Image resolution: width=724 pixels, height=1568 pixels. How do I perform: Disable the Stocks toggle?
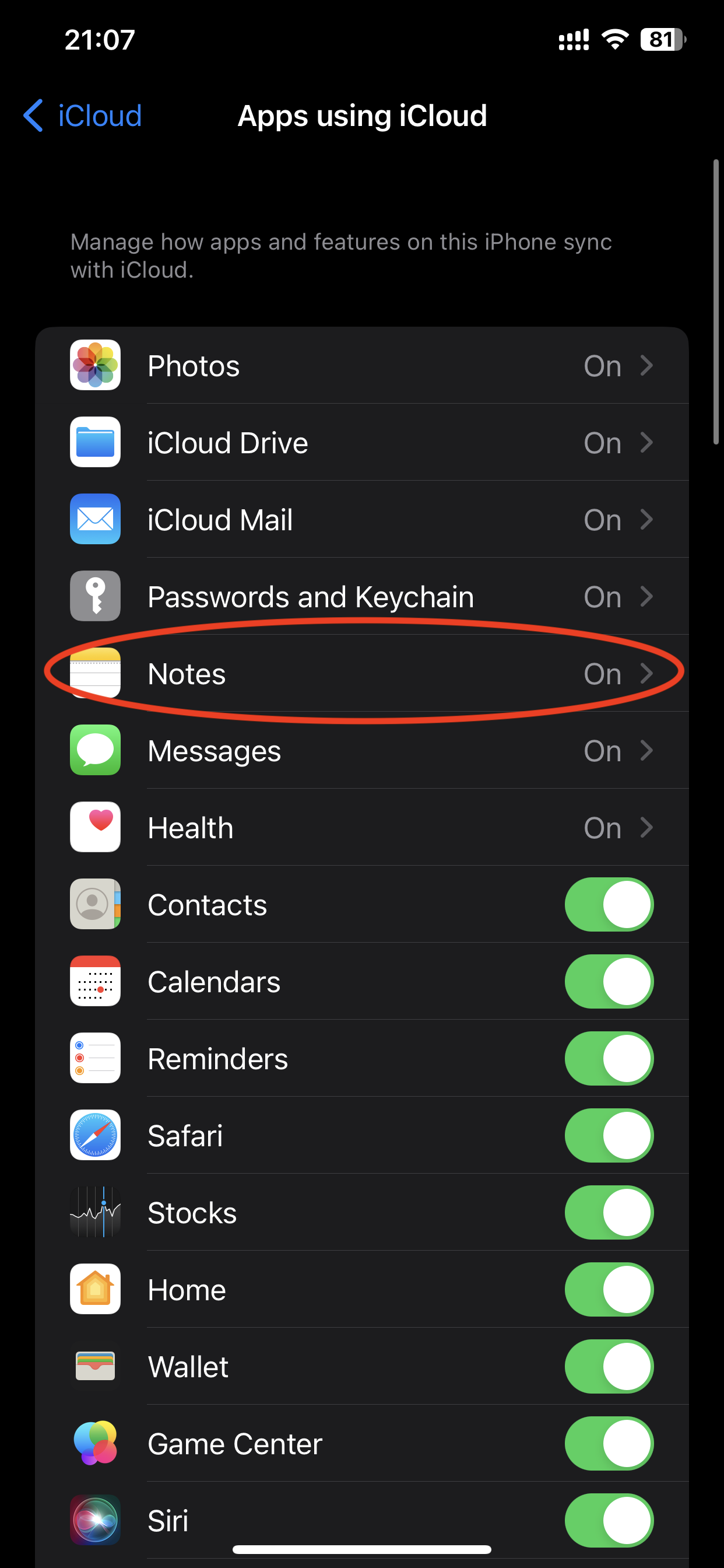point(609,1213)
